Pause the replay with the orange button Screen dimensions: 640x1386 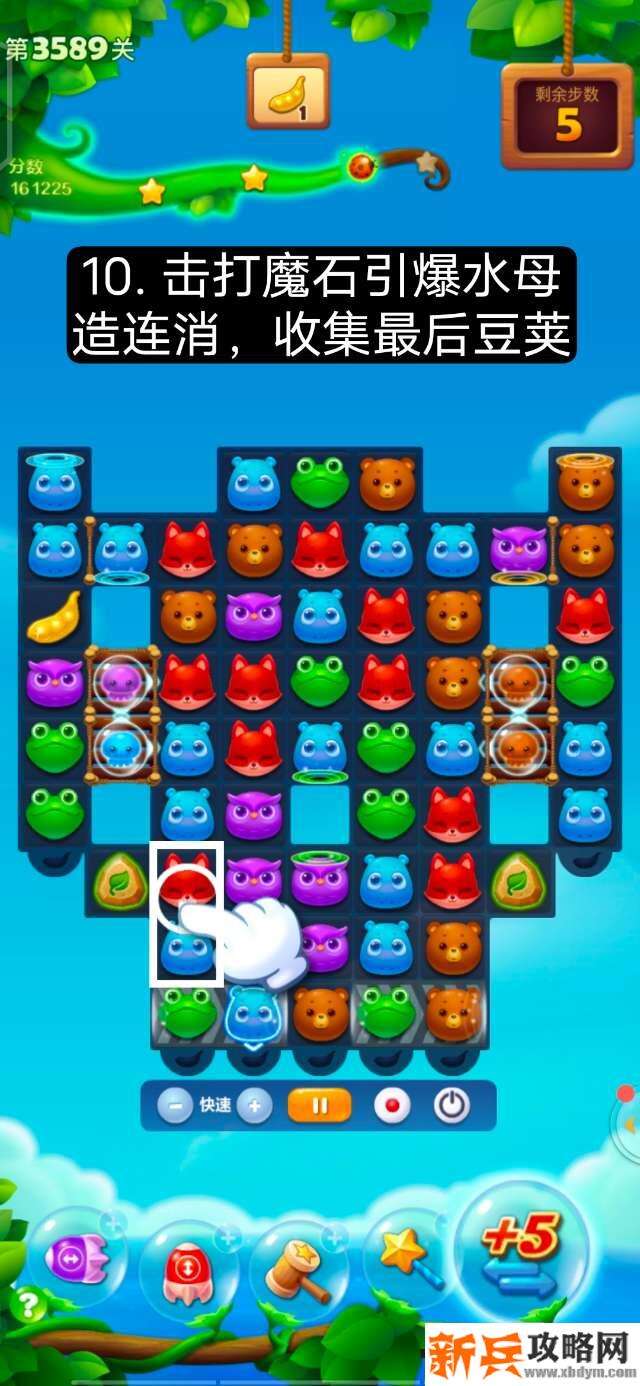point(320,1106)
